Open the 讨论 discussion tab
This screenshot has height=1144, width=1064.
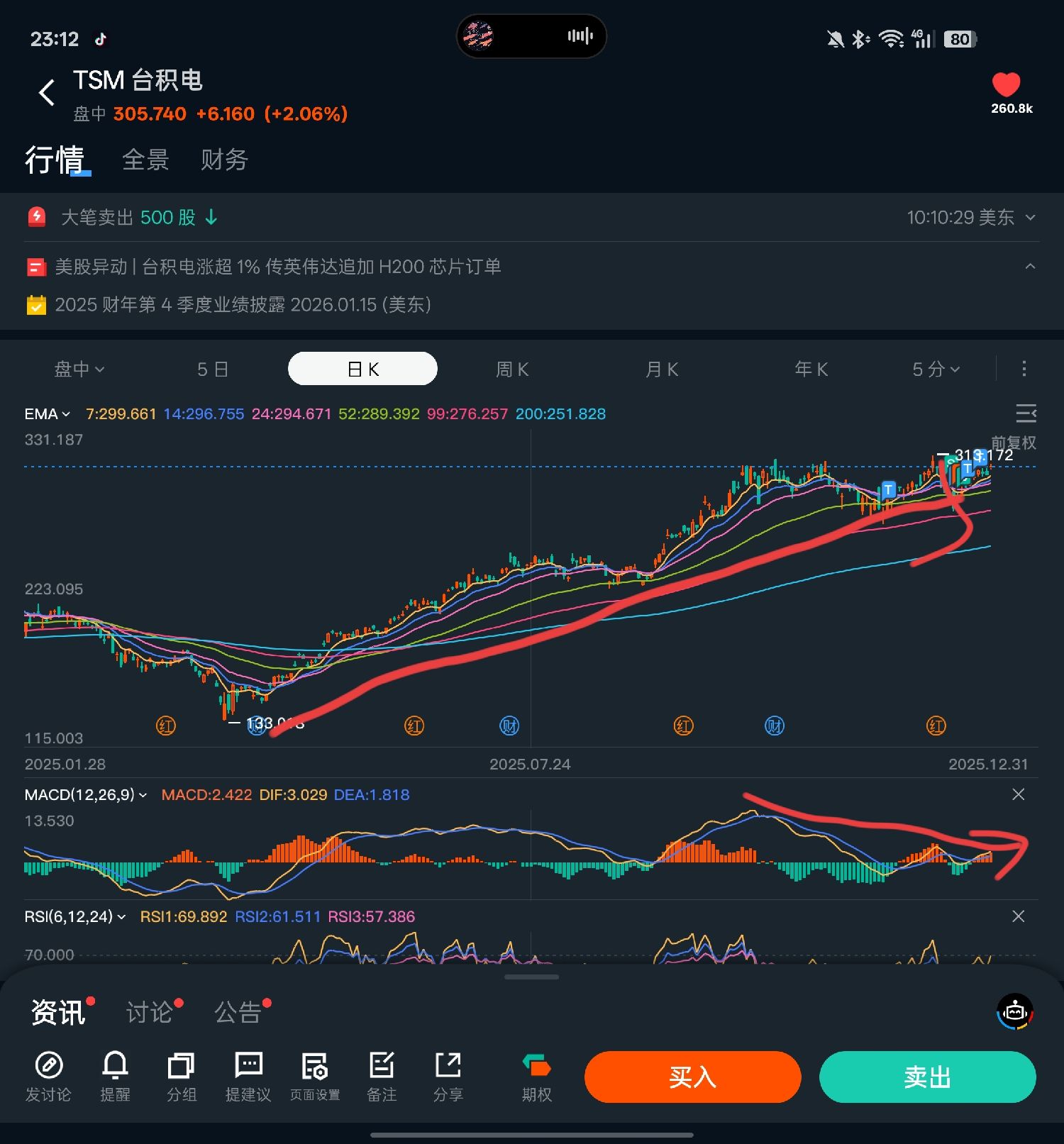pos(150,1012)
